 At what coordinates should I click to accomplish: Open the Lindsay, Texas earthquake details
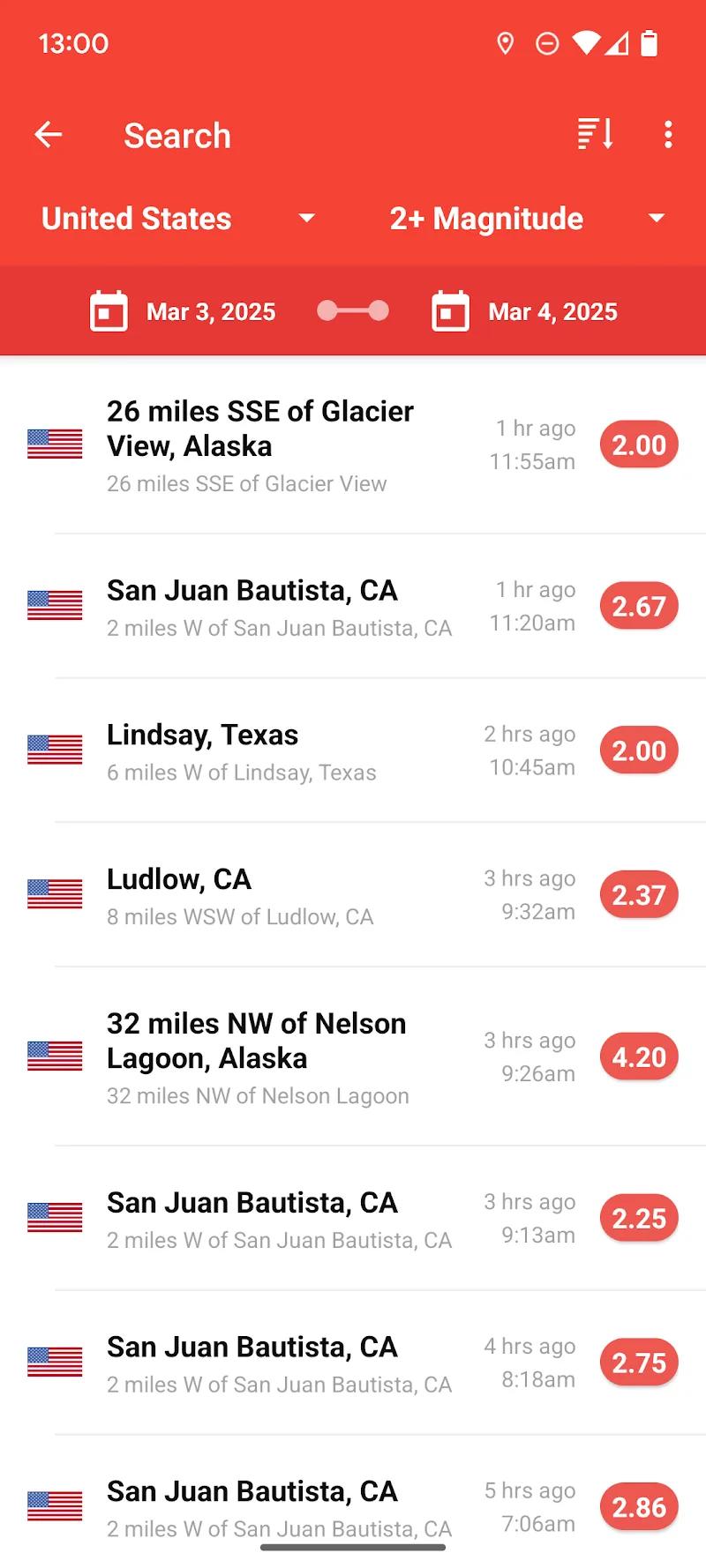click(x=265, y=750)
